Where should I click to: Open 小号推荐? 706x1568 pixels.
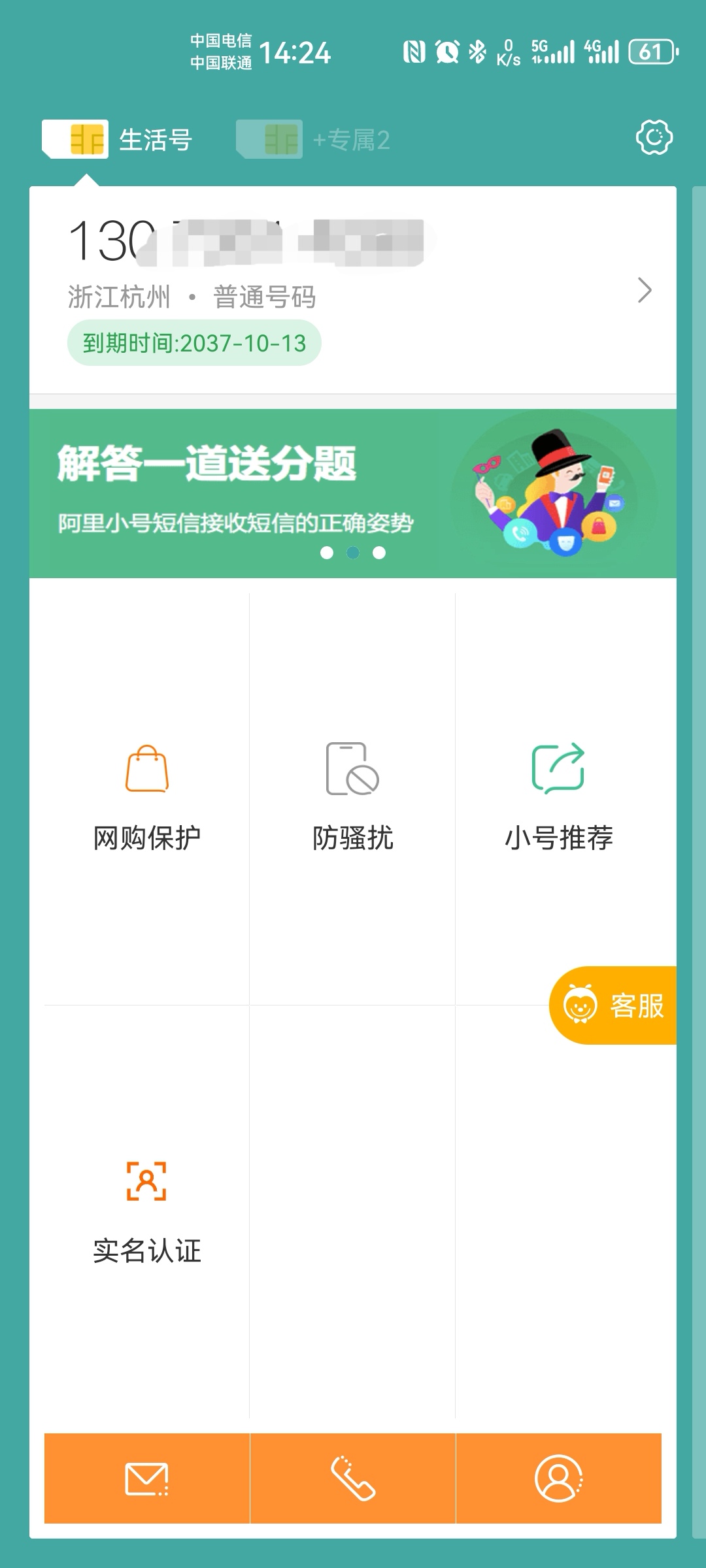point(558,798)
